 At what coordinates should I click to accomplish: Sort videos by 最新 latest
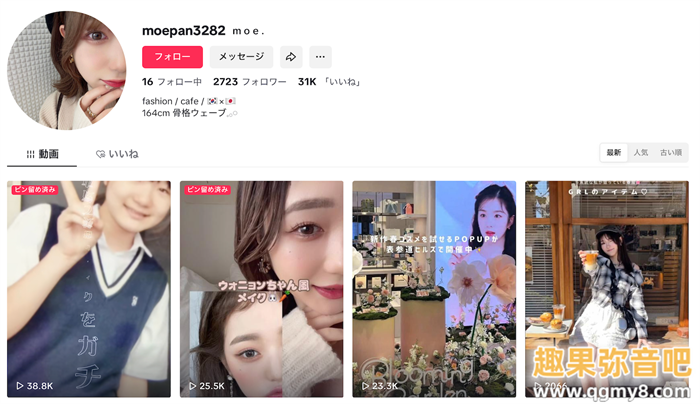click(613, 153)
